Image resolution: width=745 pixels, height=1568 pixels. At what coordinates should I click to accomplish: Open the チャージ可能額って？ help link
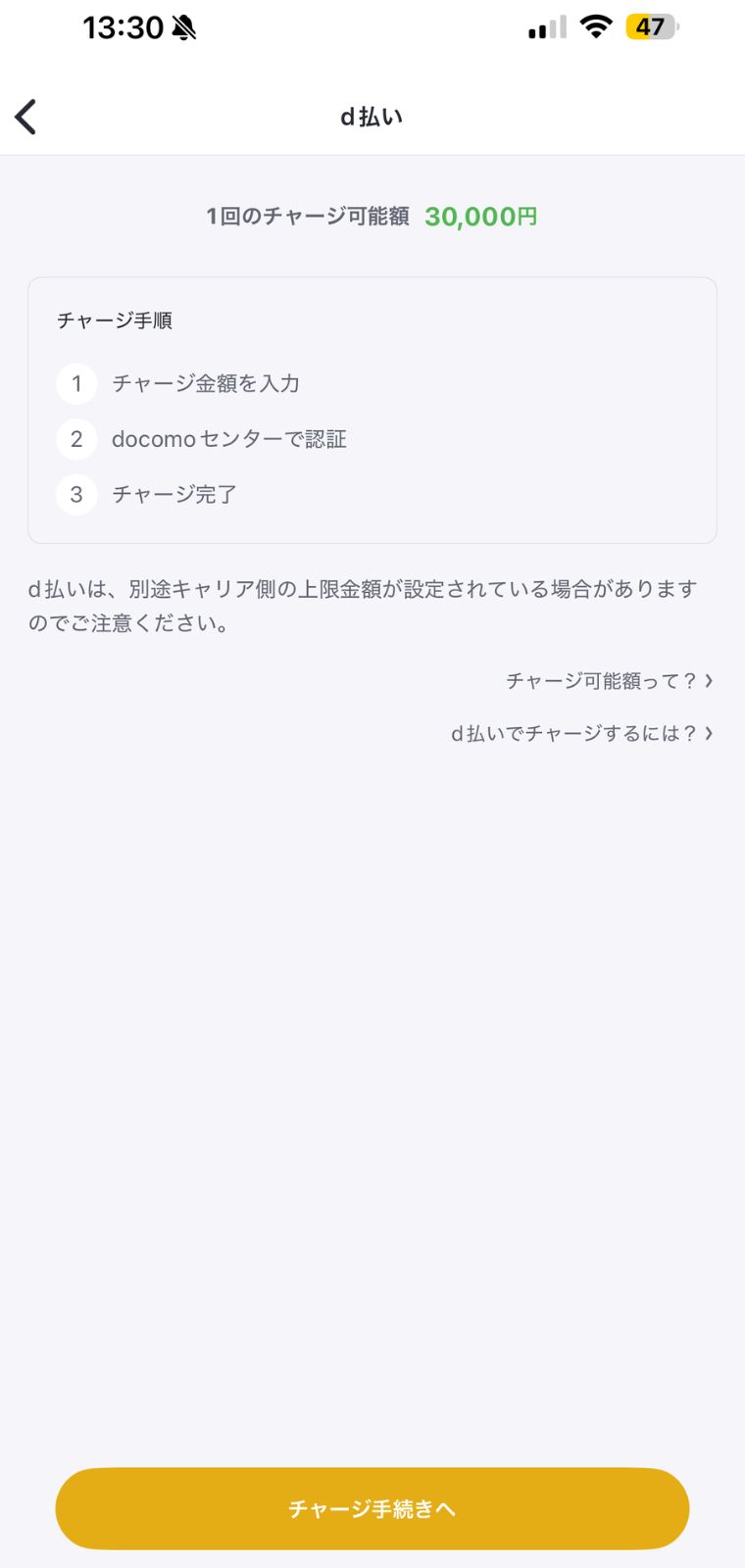click(x=609, y=680)
